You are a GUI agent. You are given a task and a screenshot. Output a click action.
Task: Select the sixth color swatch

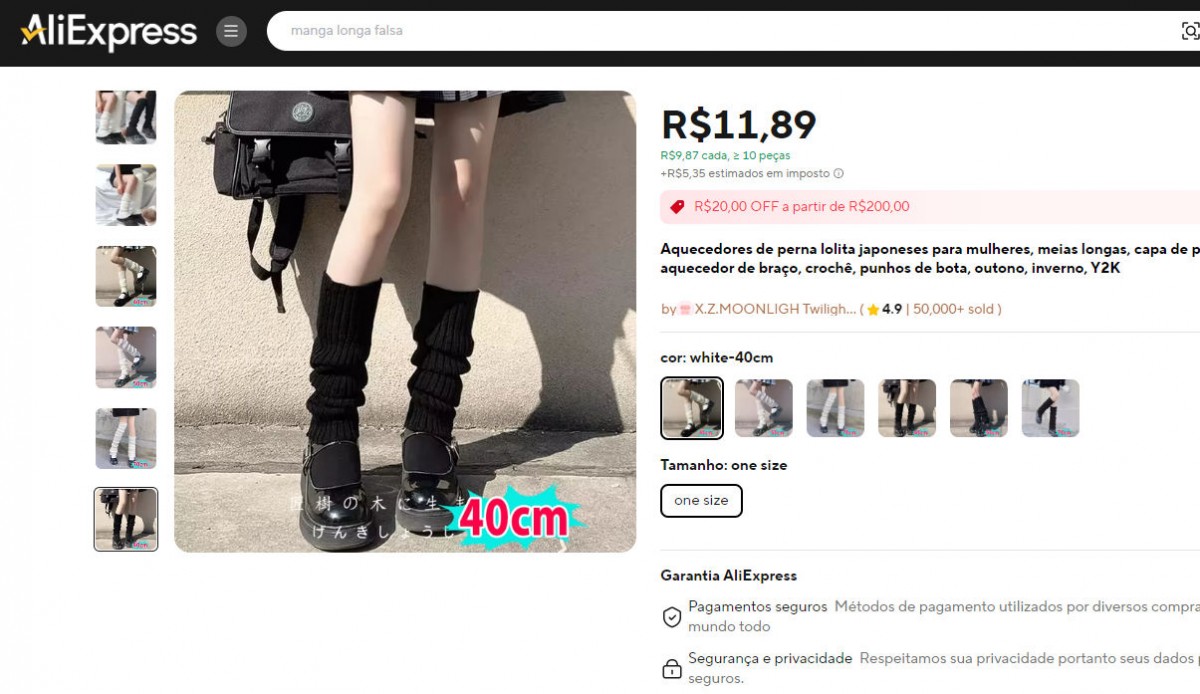click(1050, 408)
